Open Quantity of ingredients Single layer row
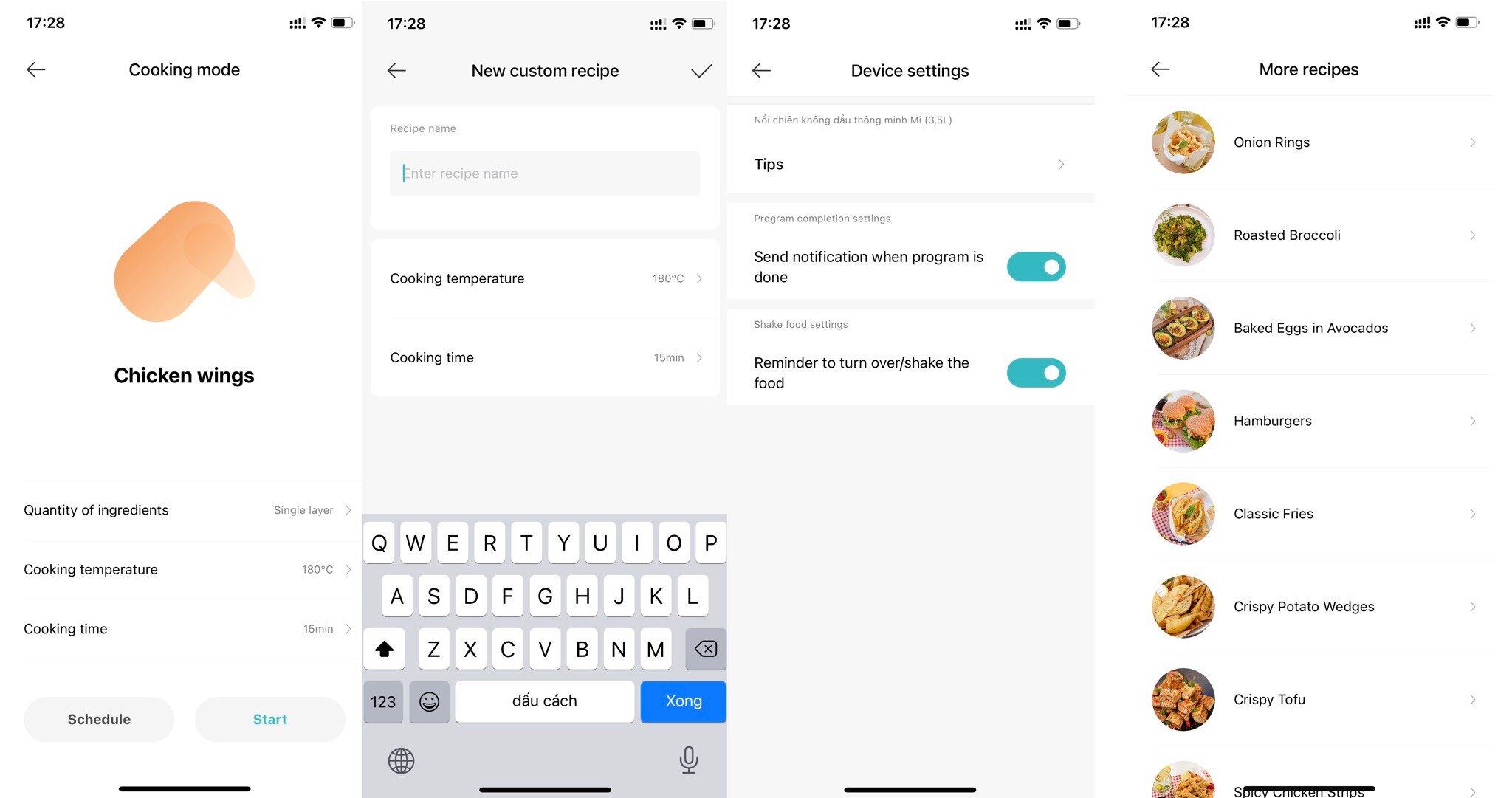The image size is (1512, 798). pyautogui.click(x=188, y=510)
